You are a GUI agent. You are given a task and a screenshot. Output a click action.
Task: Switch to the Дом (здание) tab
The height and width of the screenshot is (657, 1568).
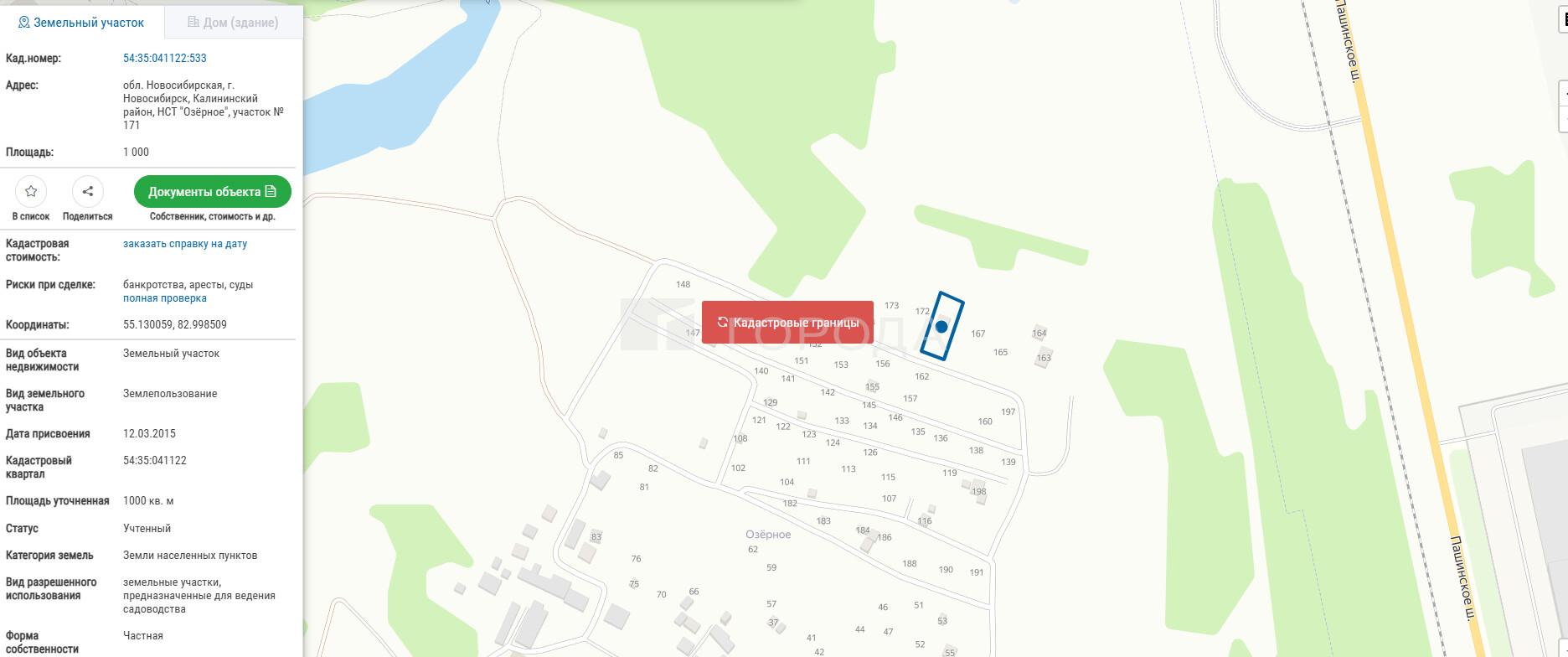pos(233,23)
